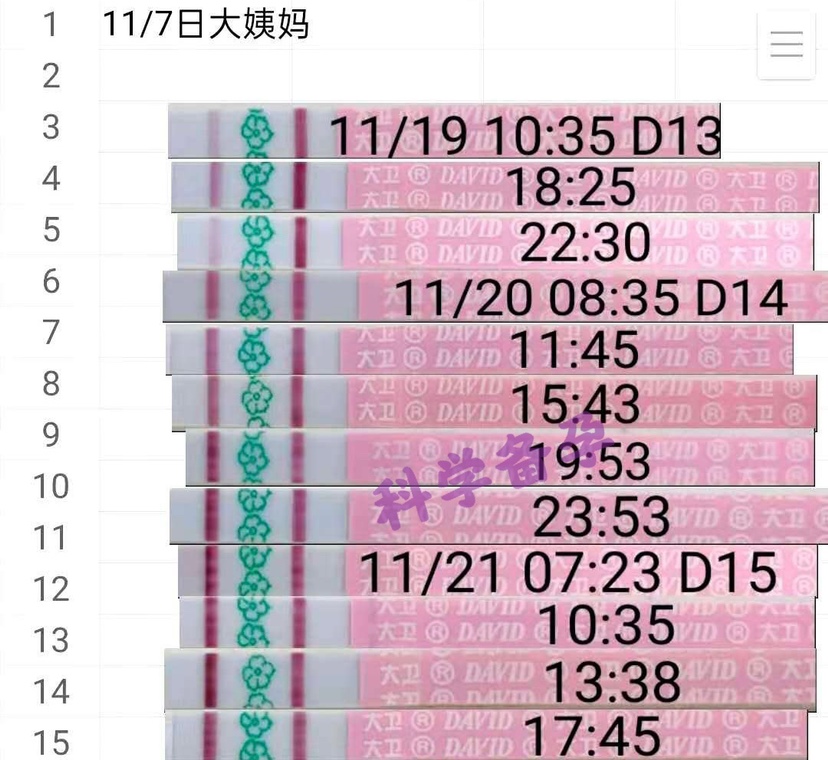Open the hamburger menu button

pyautogui.click(x=786, y=45)
